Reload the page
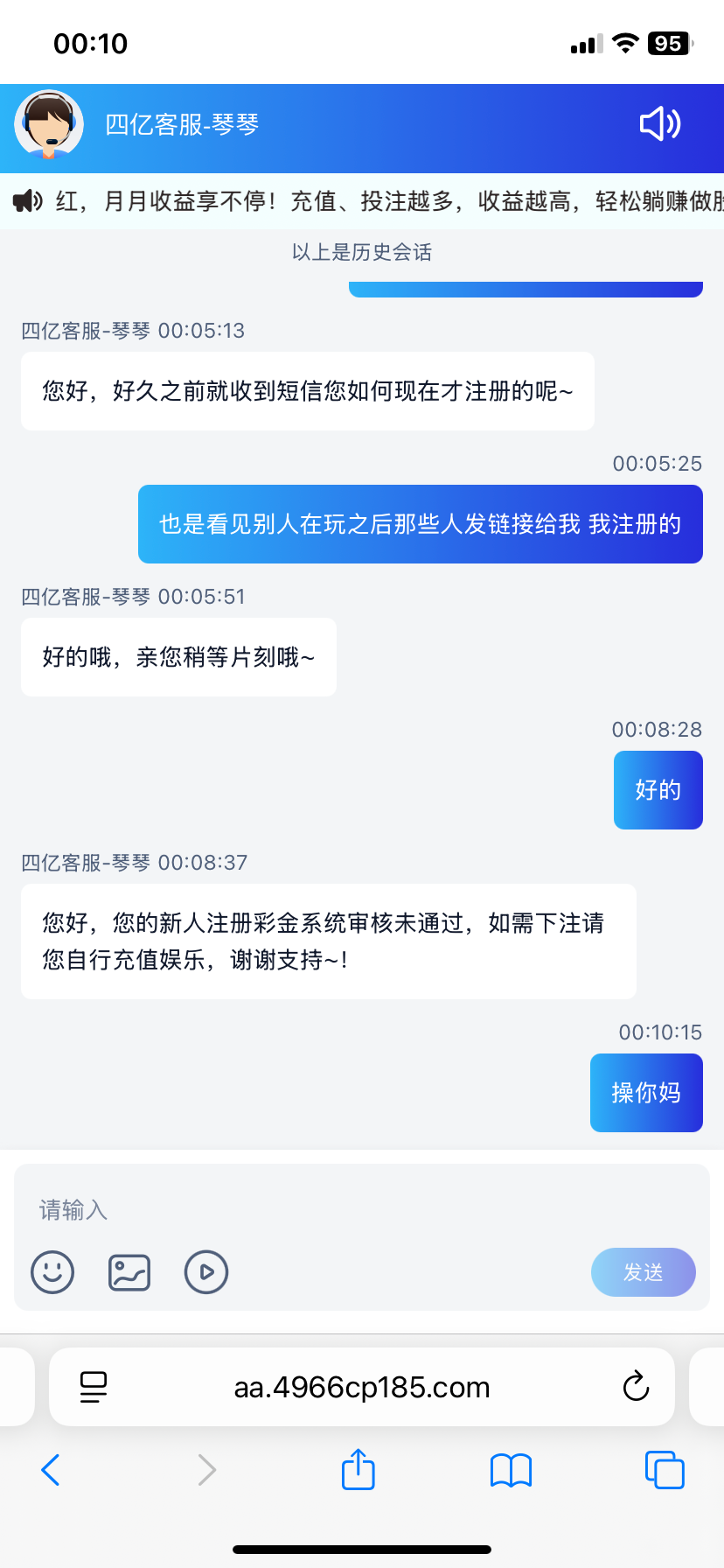The image size is (724, 1568). point(636,1387)
